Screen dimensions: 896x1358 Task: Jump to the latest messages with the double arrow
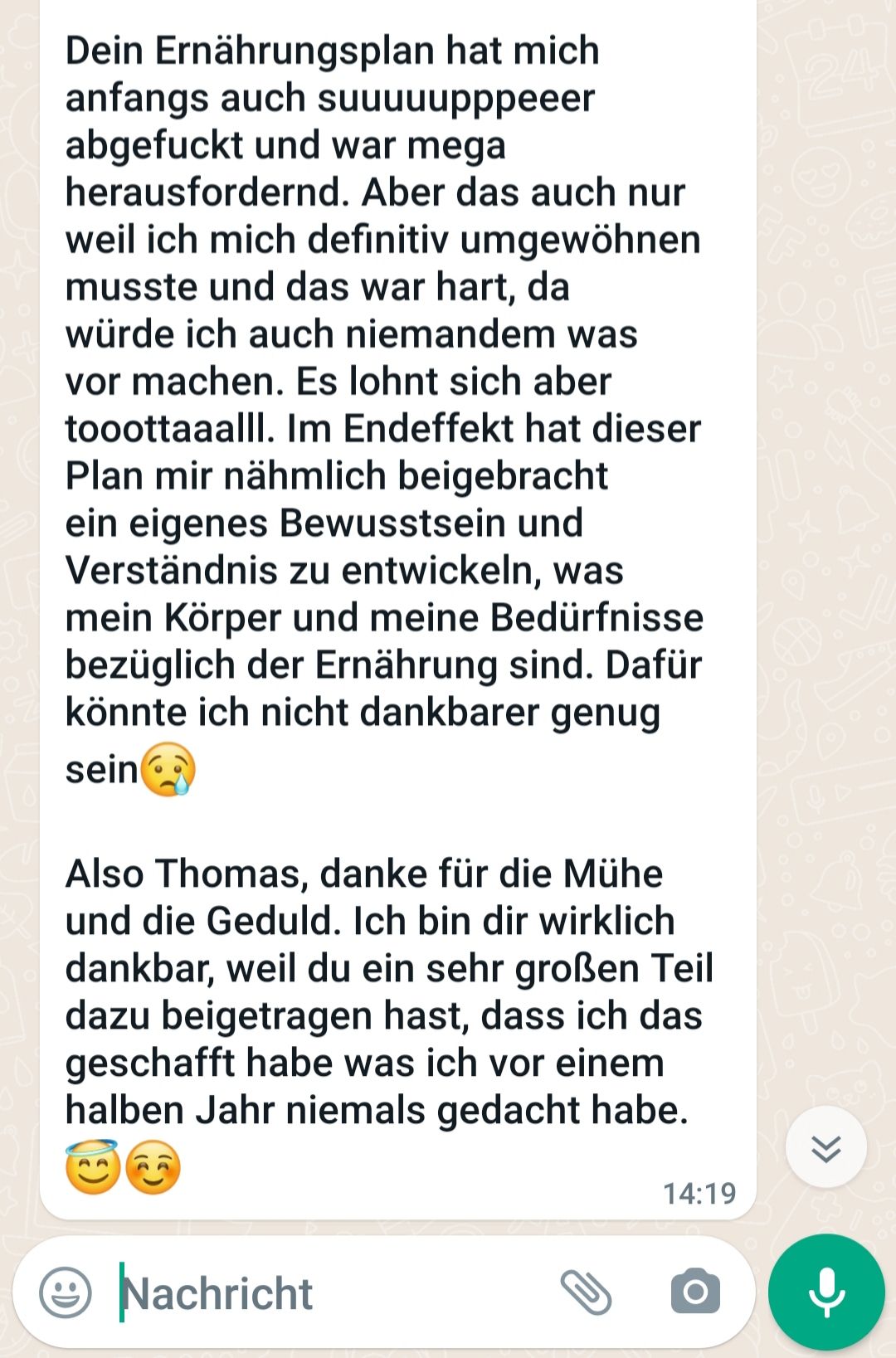(826, 1148)
